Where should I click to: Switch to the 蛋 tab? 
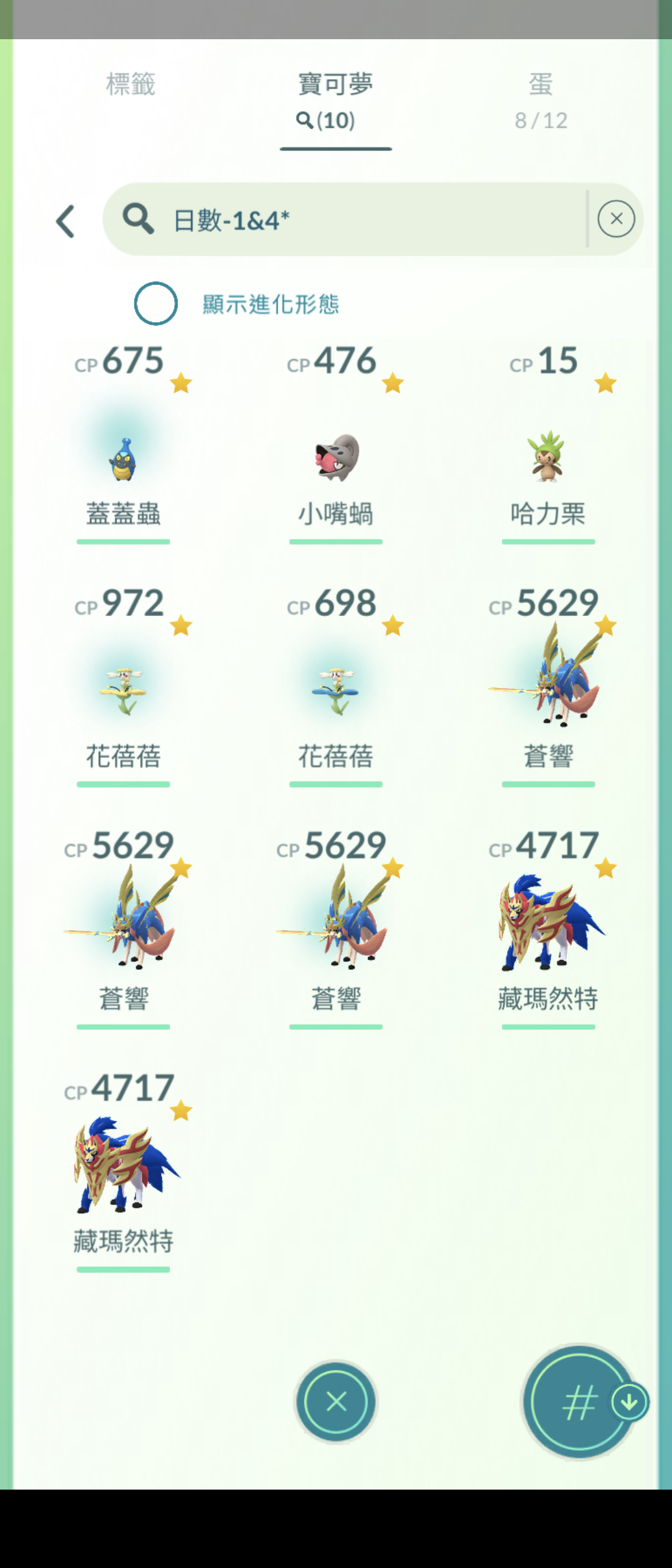541,100
